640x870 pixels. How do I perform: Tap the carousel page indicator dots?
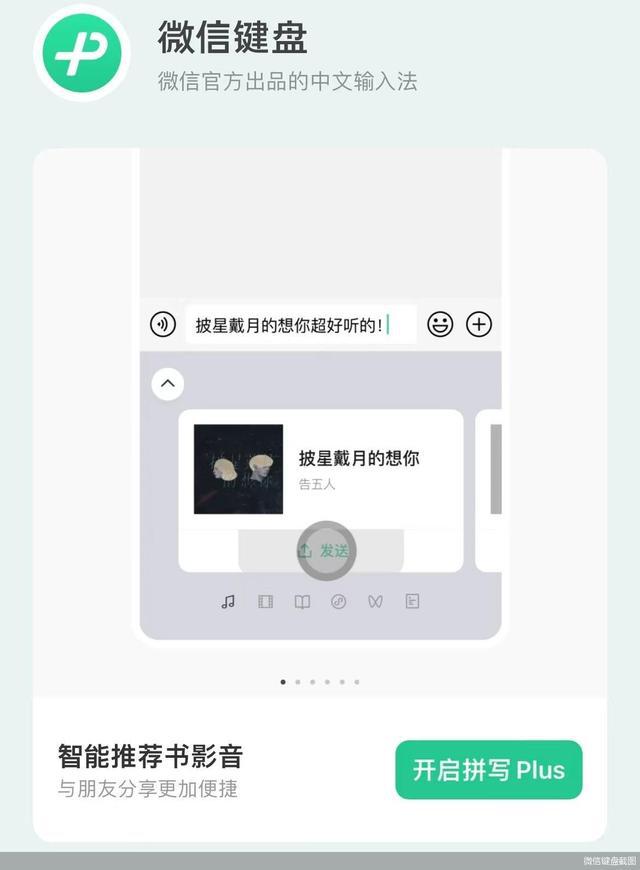pos(320,682)
